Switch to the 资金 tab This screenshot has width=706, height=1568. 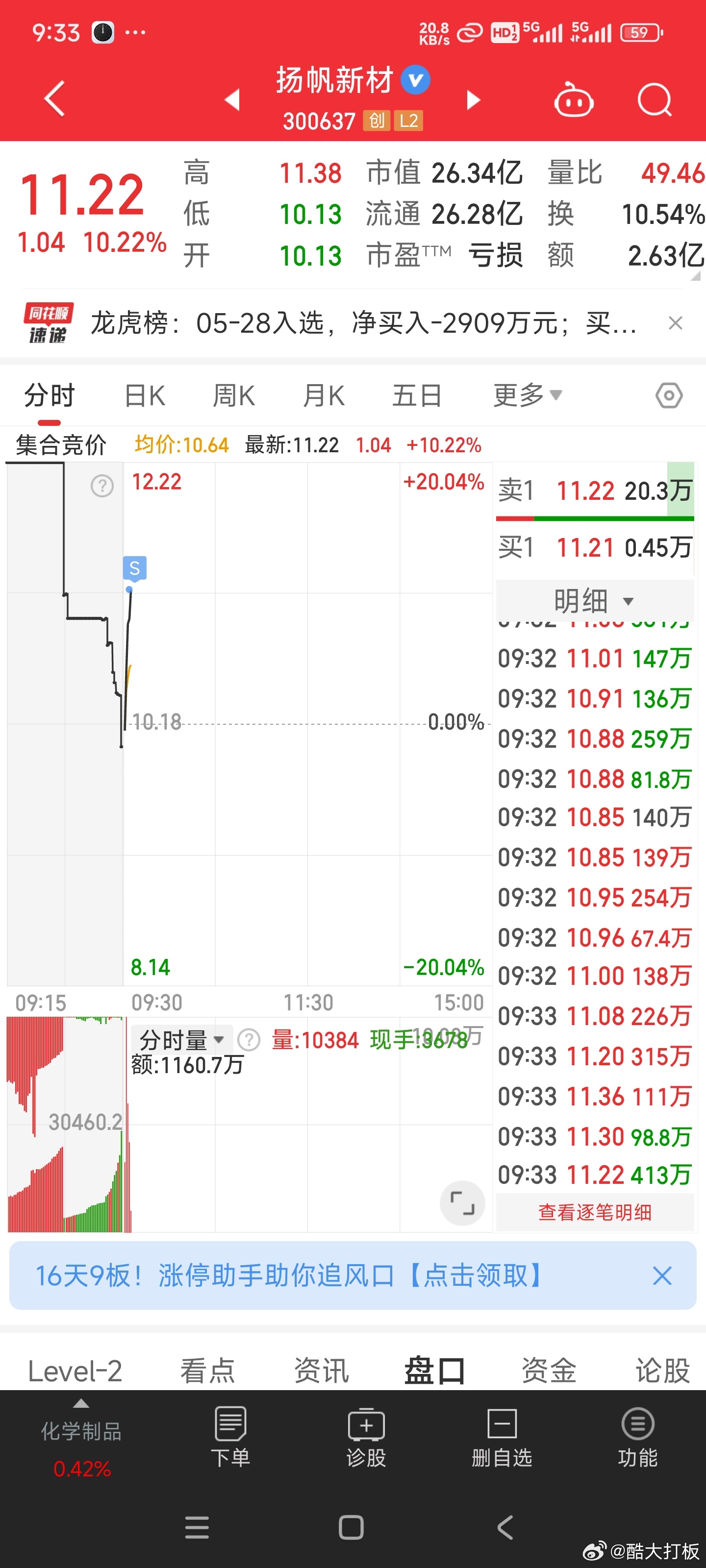tap(549, 1371)
